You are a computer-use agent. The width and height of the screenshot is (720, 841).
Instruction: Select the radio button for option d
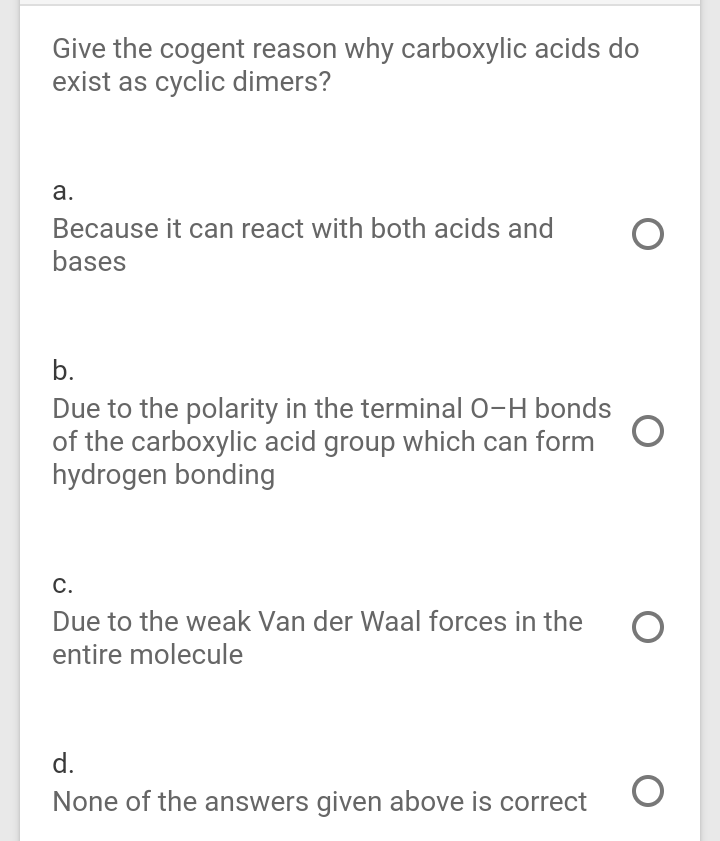click(x=647, y=790)
